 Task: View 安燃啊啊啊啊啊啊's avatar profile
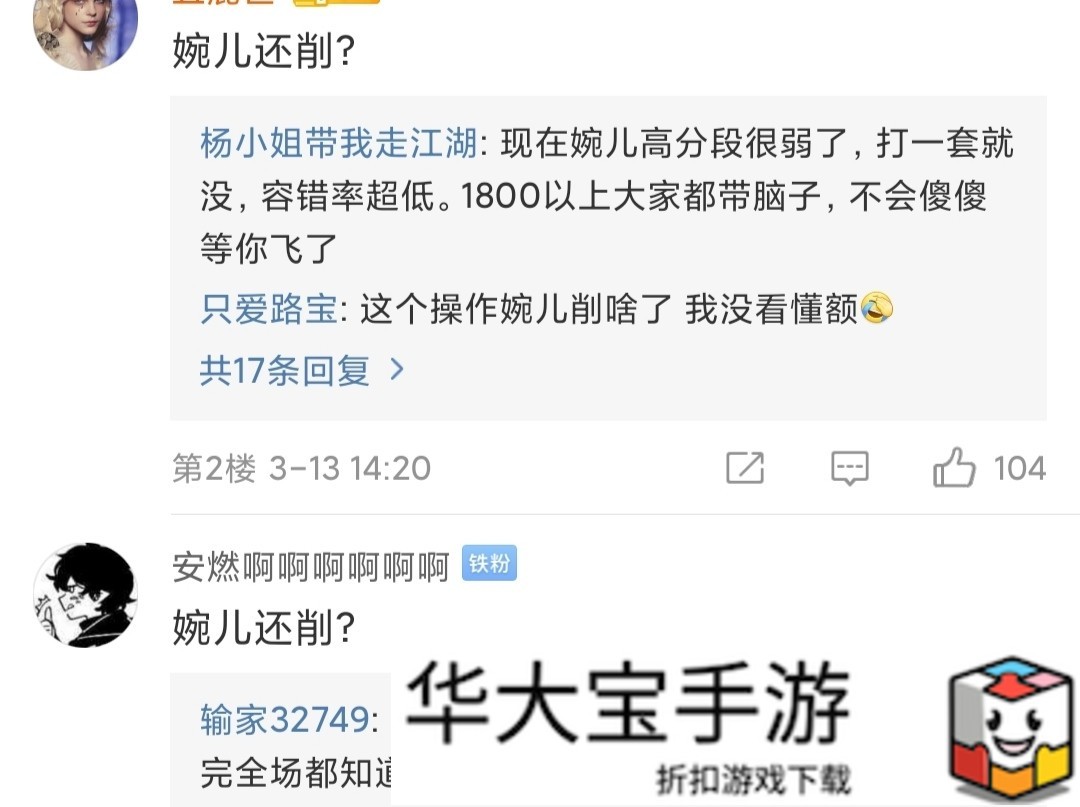coord(85,596)
